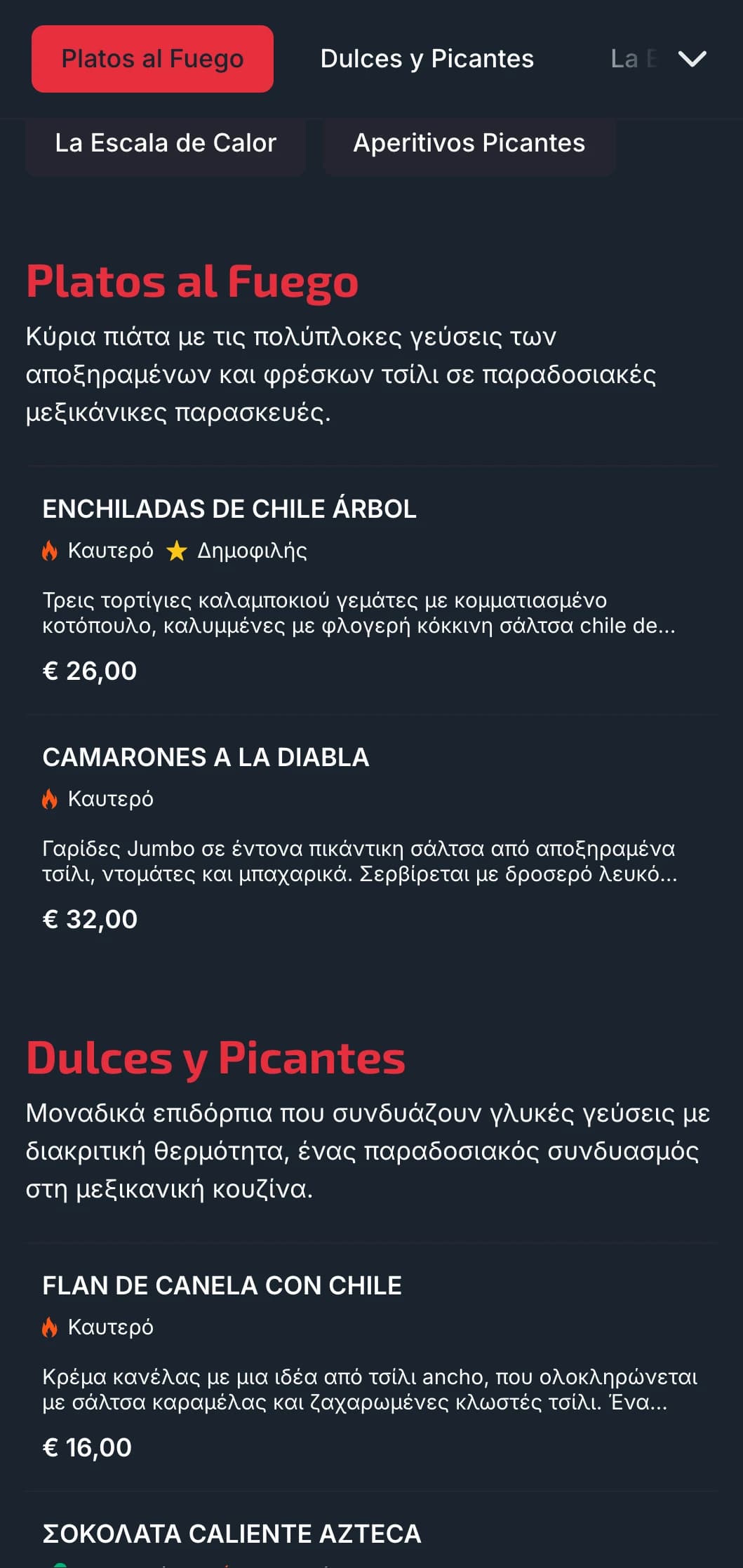
Task: Open Enchiladas de Chile Árbol item
Action: coord(229,509)
